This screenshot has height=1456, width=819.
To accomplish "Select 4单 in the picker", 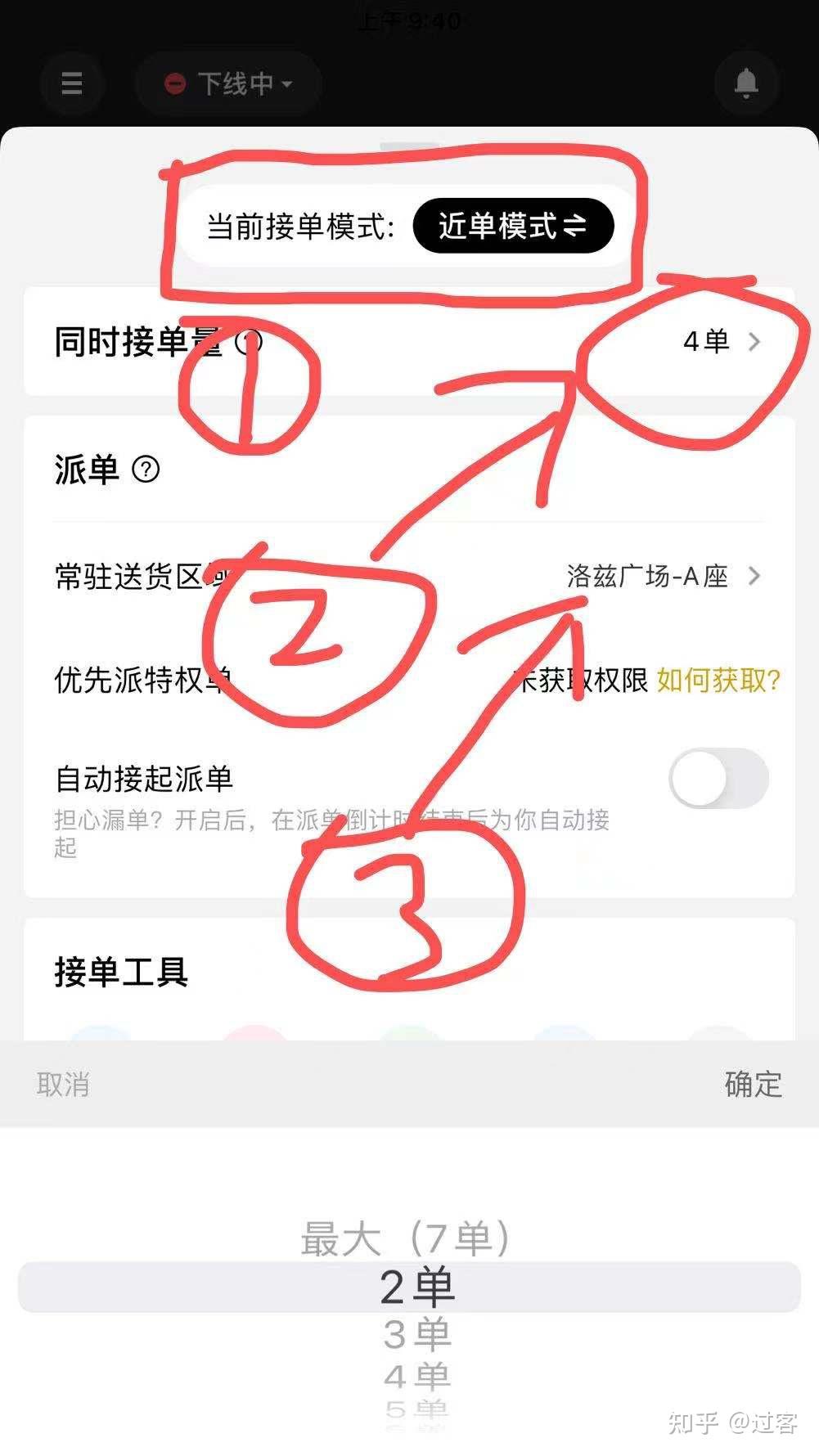I will [x=417, y=1377].
